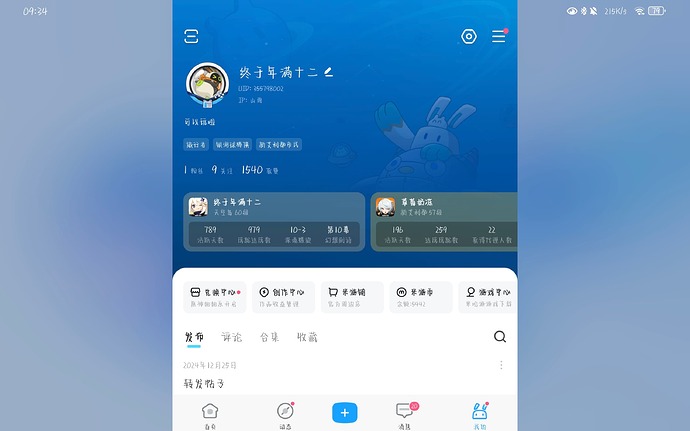The image size is (690, 431).
Task: Switch to the 合集 tab
Action: (269, 338)
